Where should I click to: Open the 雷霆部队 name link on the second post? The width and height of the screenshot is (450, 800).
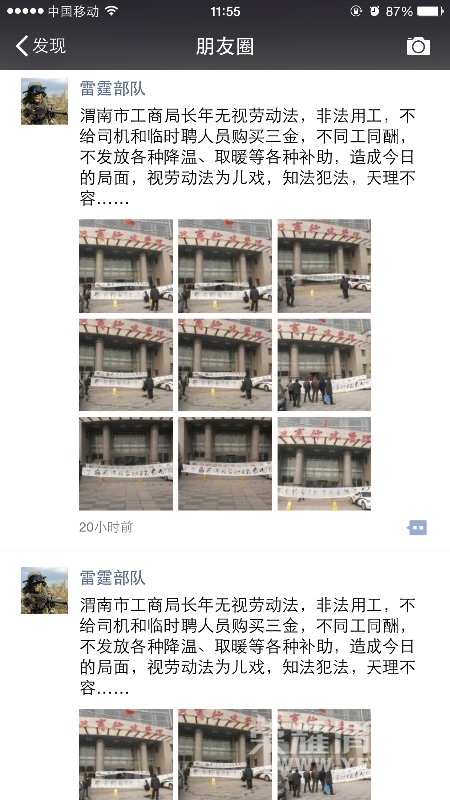pyautogui.click(x=112, y=578)
